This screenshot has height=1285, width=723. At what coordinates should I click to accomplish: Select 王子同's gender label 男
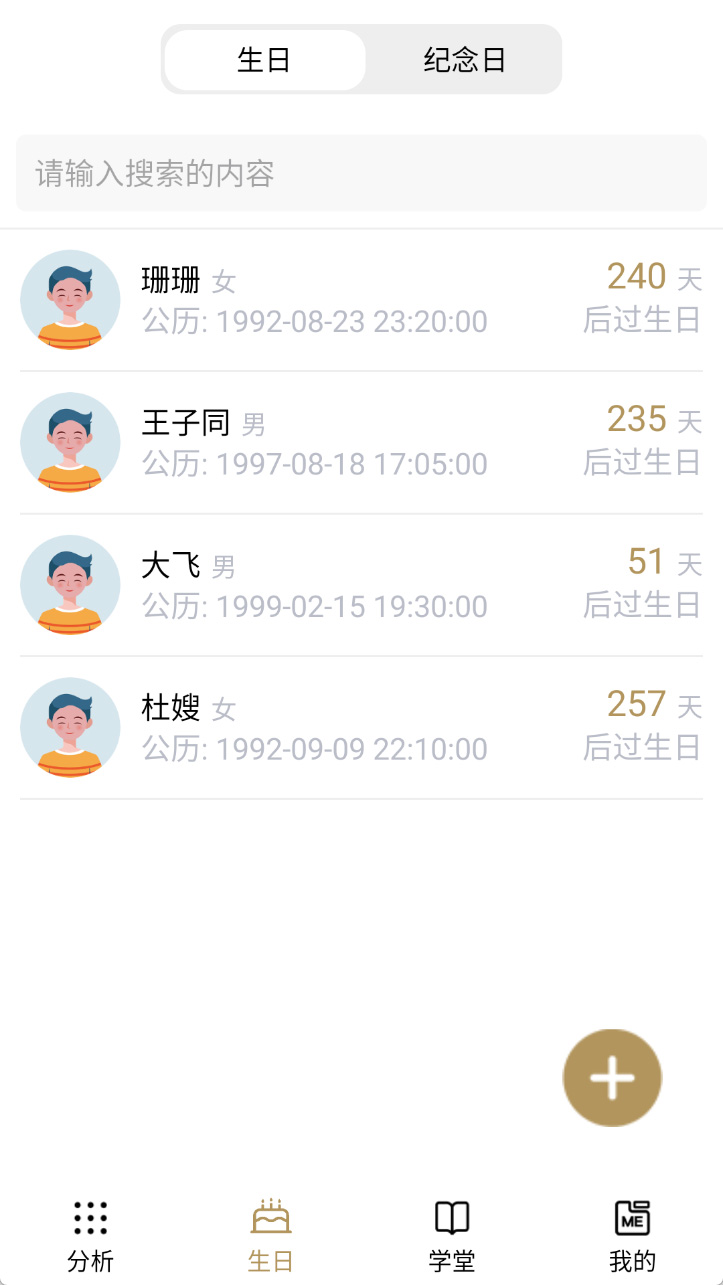click(252, 426)
